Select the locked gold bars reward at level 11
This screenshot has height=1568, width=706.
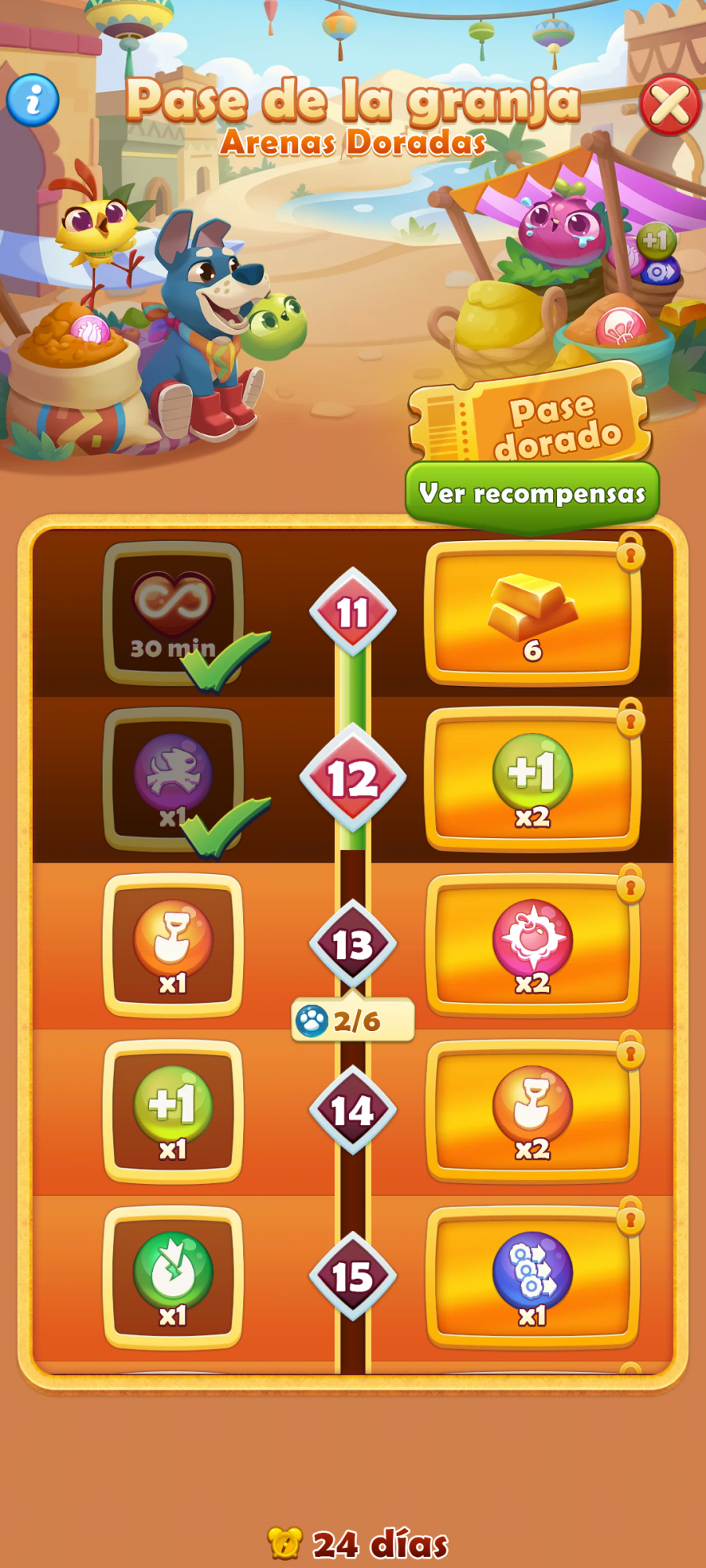click(x=532, y=613)
